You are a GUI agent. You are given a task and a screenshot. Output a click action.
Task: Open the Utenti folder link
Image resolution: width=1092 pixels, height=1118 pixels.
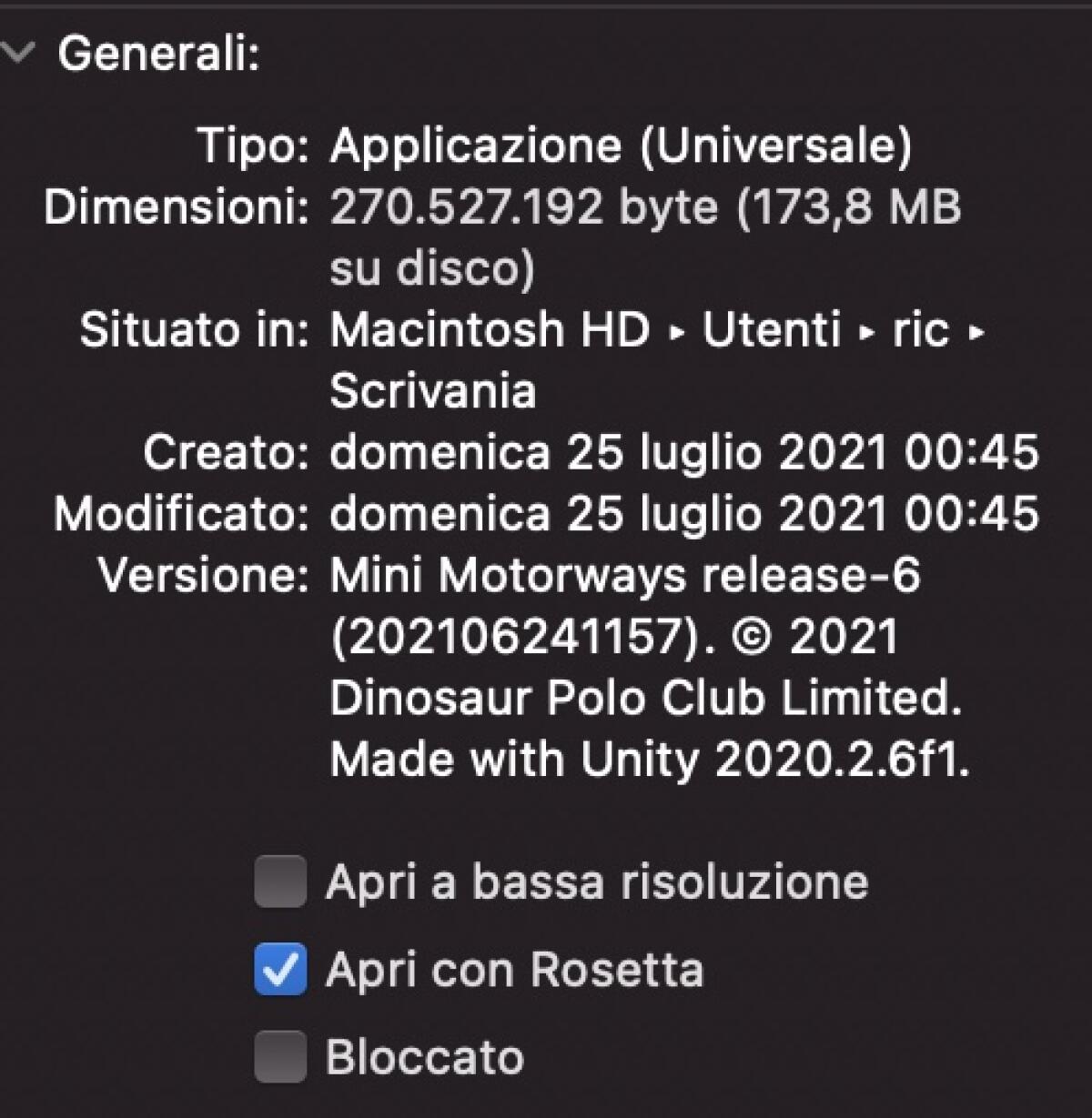[773, 331]
